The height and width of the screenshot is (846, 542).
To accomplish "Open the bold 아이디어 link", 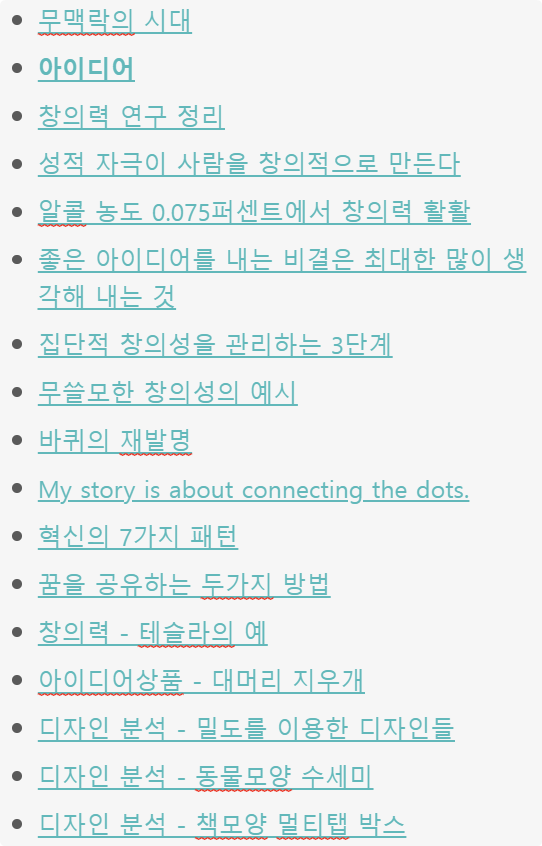I will point(86,69).
